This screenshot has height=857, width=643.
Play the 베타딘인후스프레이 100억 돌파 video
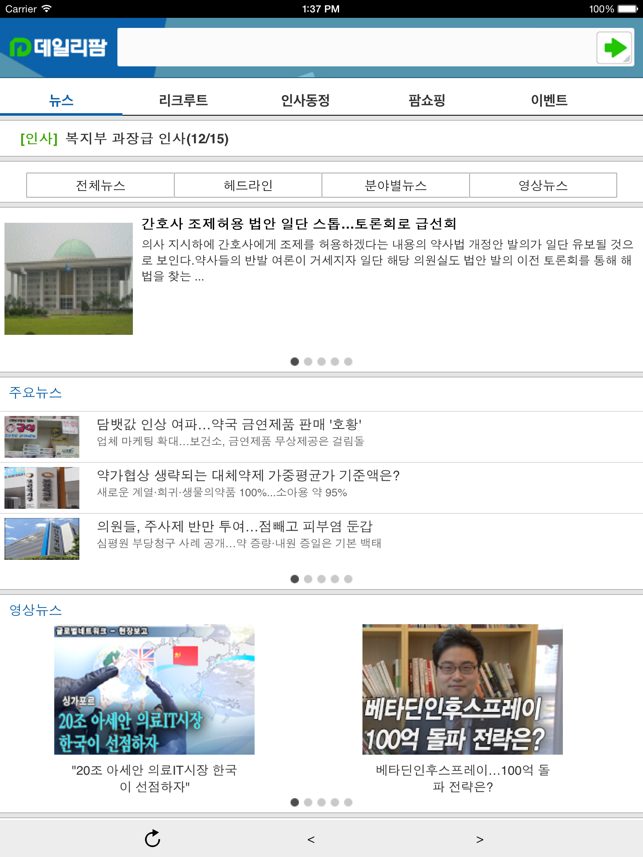[x=462, y=690]
